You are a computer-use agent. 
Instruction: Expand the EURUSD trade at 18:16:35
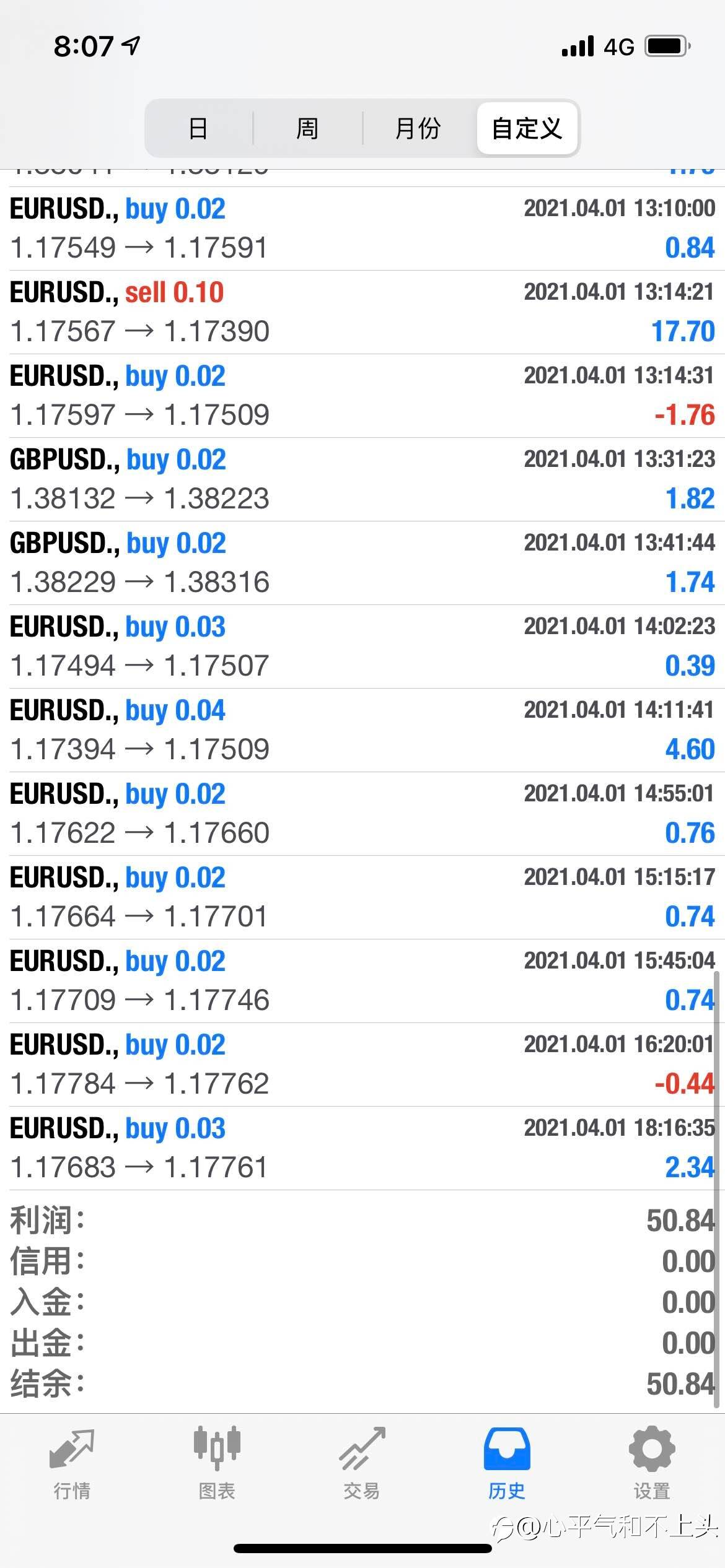362,1148
